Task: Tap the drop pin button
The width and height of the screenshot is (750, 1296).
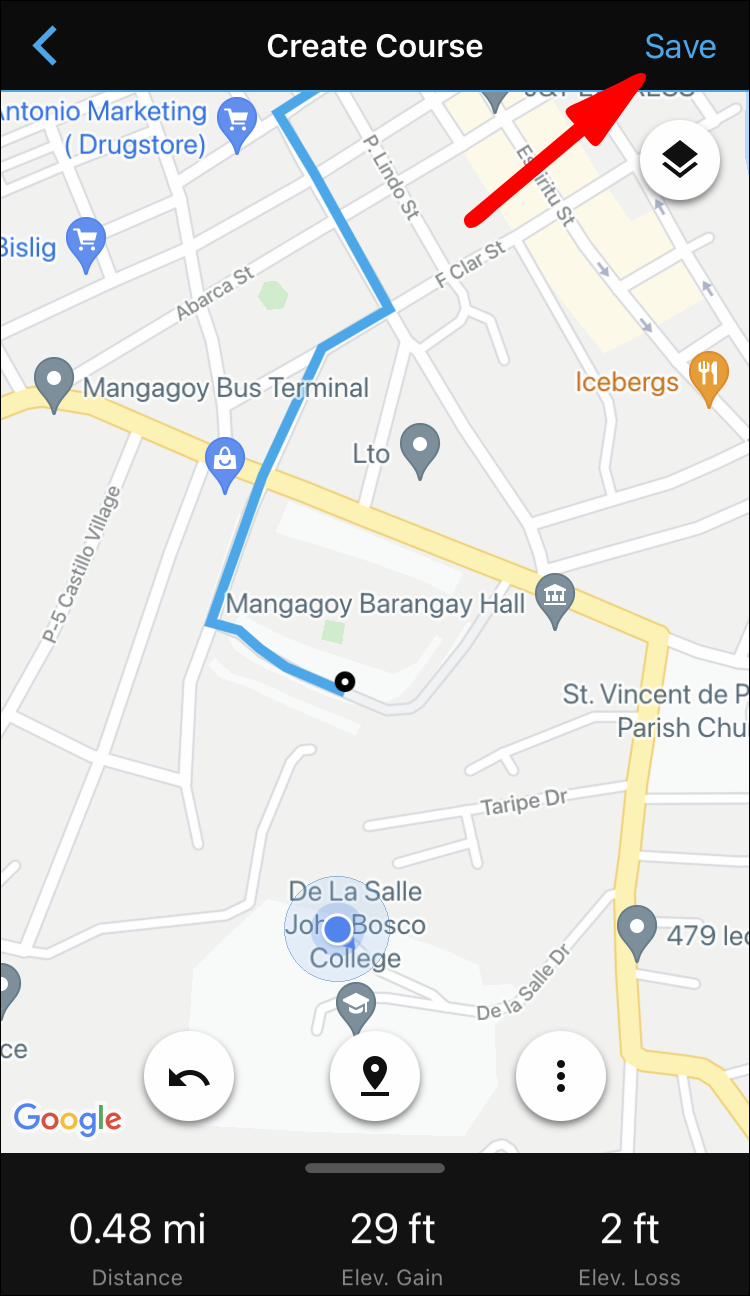Action: [x=375, y=1076]
